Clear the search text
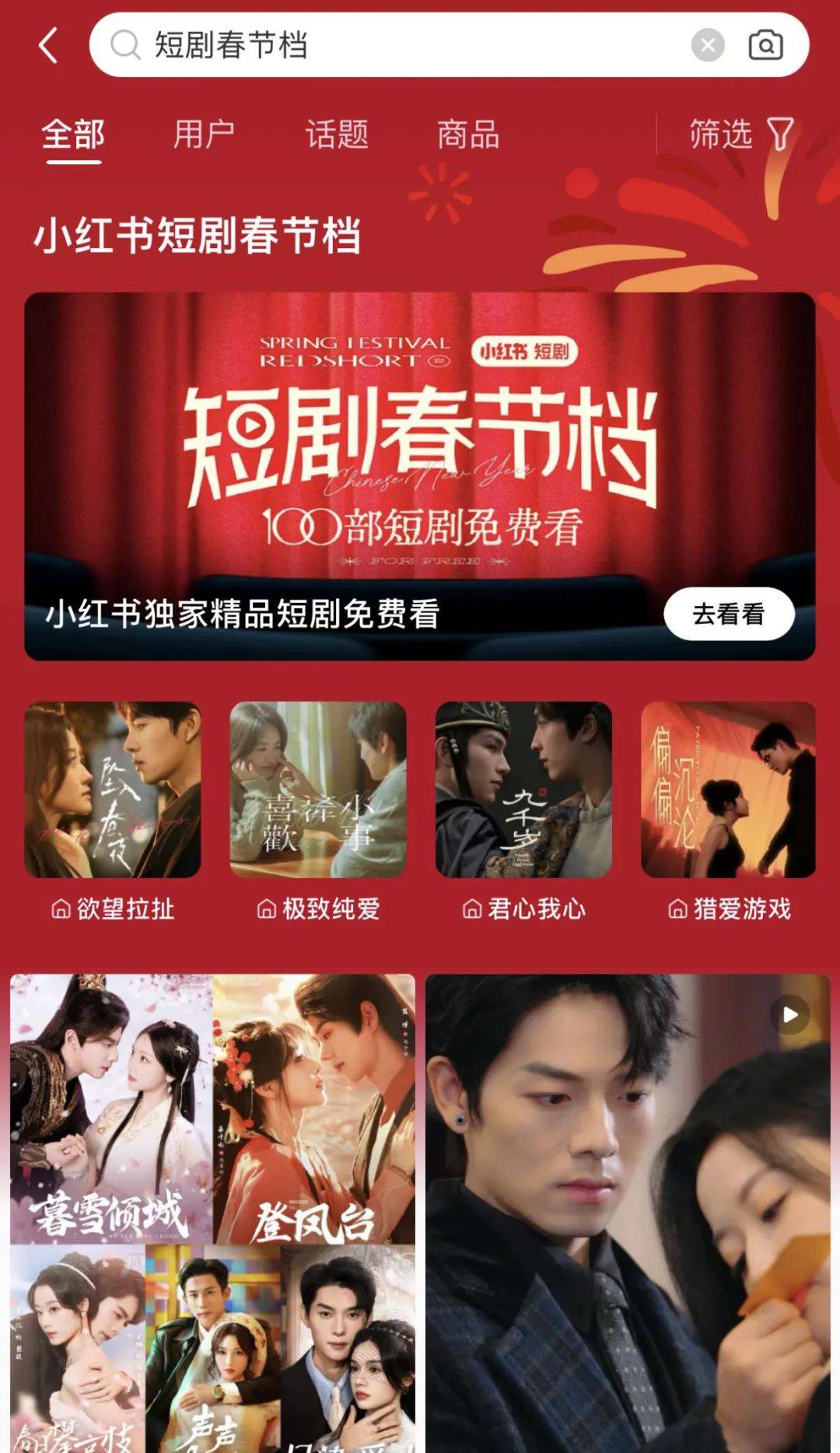Viewport: 840px width, 1453px height. click(x=707, y=45)
